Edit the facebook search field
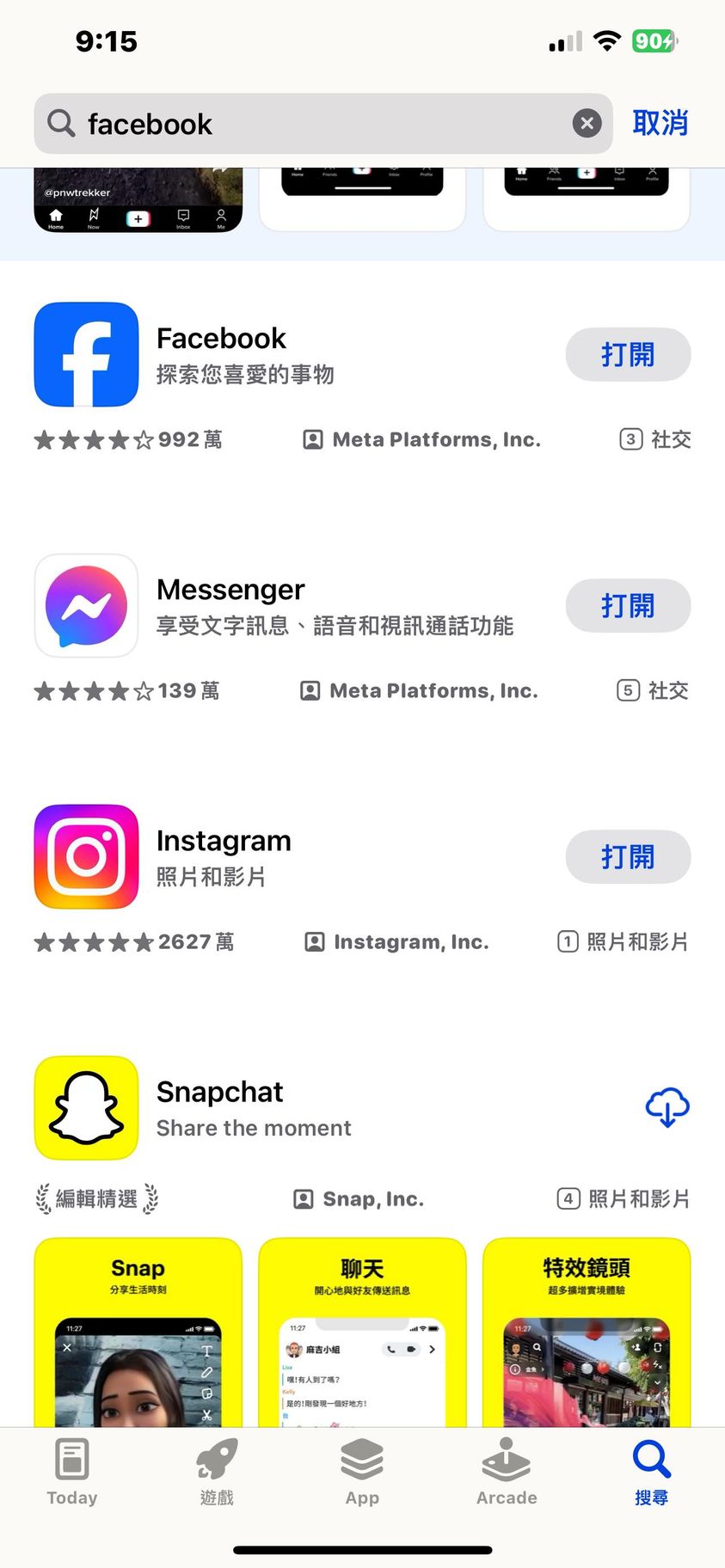This screenshot has height=1568, width=725. click(x=318, y=124)
